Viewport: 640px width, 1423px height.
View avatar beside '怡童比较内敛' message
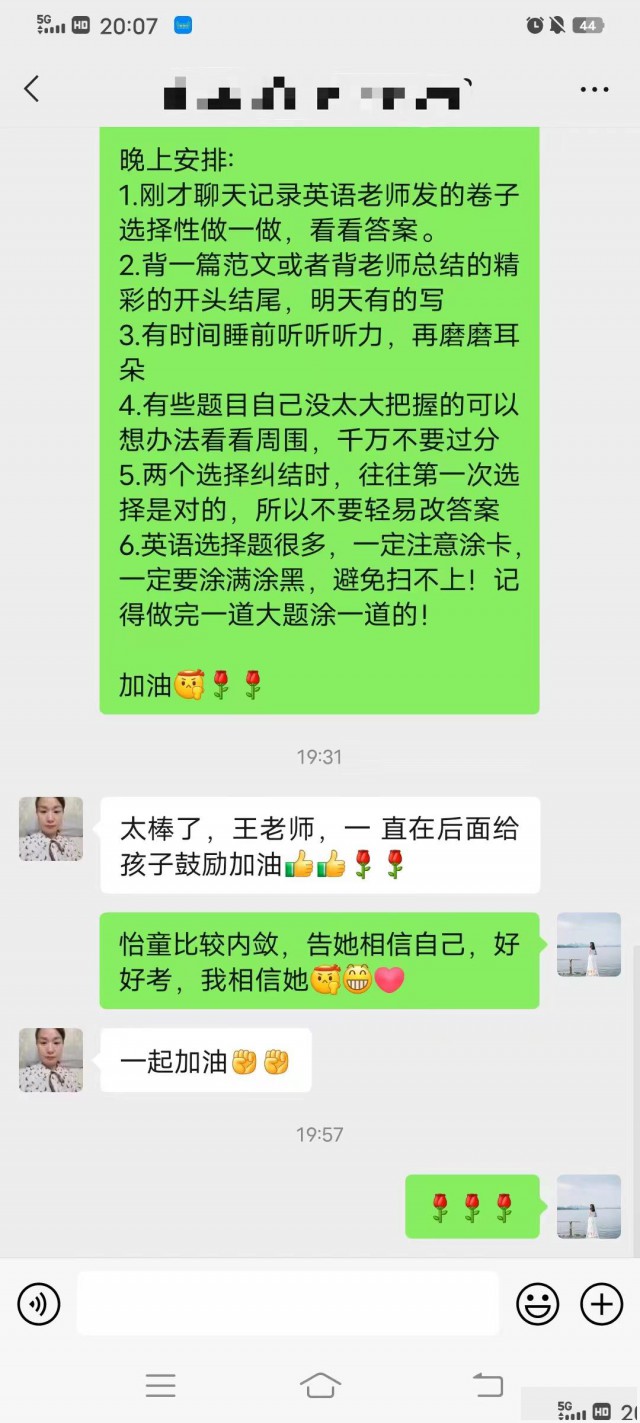[588, 944]
